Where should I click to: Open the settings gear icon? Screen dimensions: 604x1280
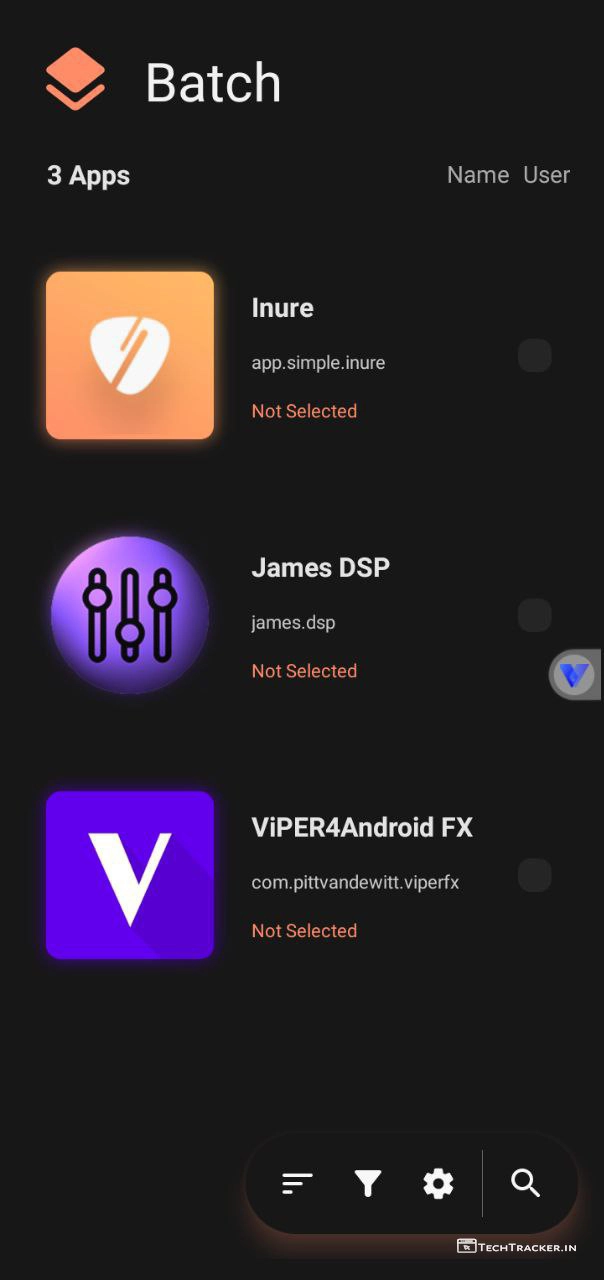click(x=438, y=1184)
